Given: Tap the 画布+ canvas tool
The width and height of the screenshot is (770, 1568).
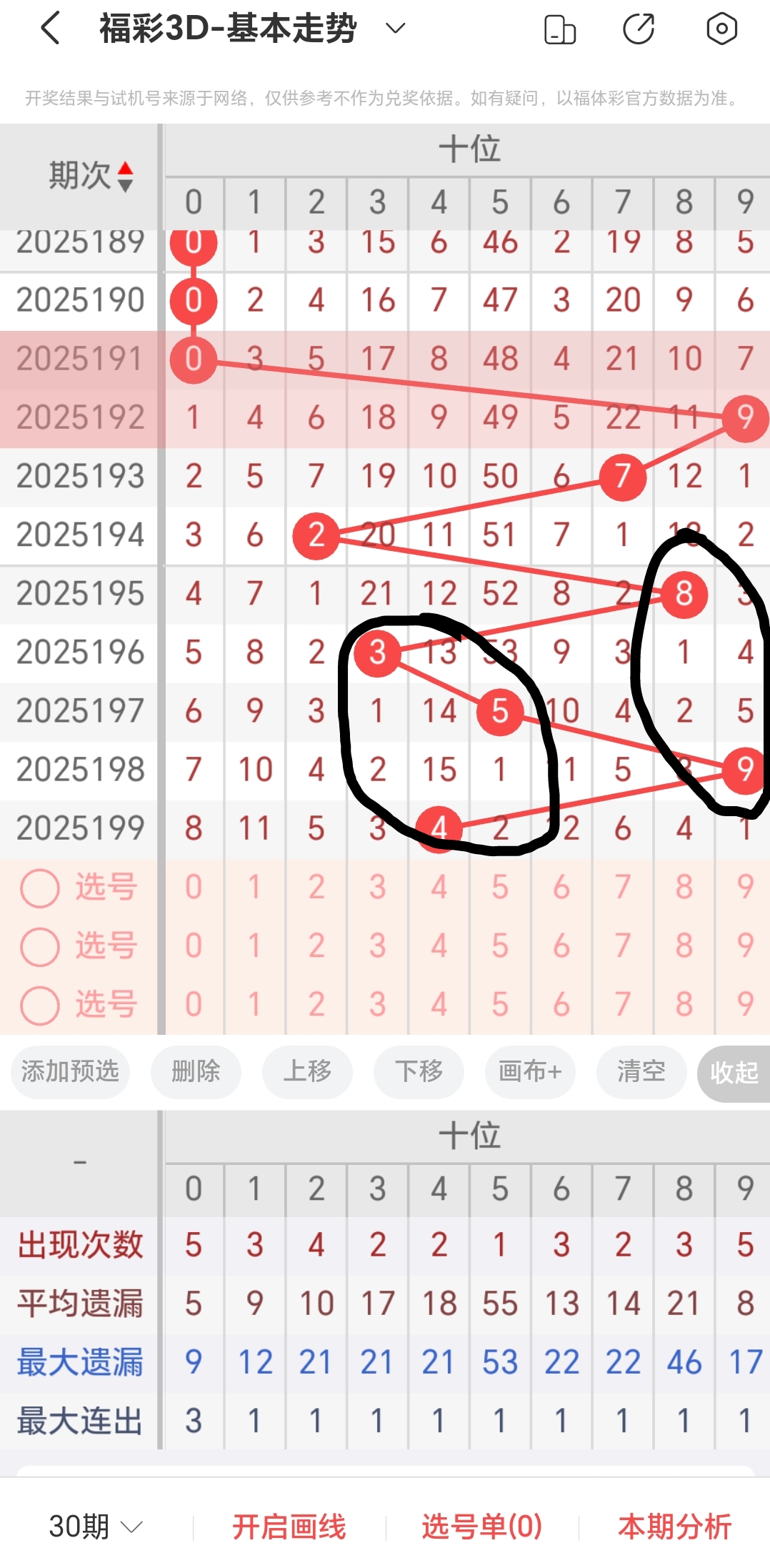Looking at the screenshot, I should [x=529, y=1072].
